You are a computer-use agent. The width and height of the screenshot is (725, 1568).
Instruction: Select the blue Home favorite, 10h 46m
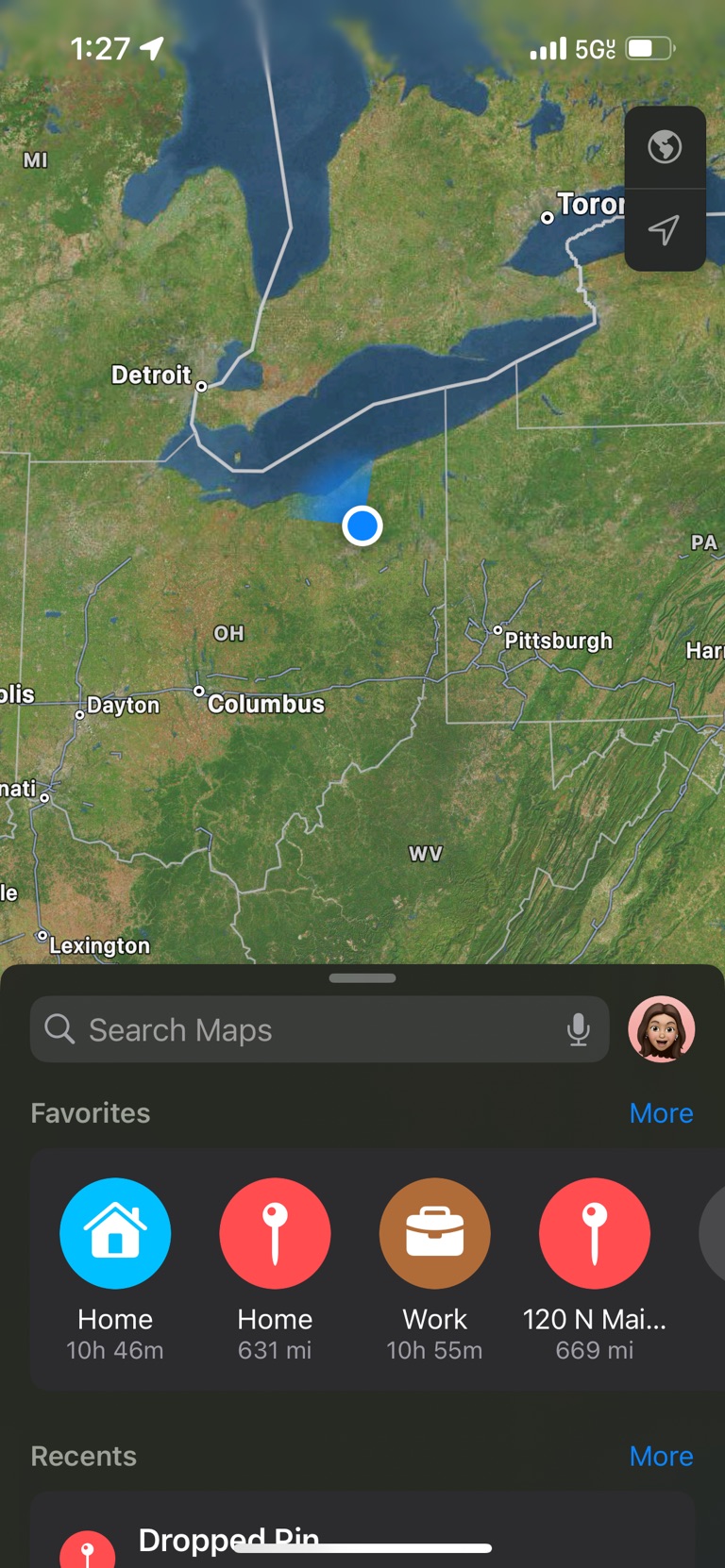115,1233
